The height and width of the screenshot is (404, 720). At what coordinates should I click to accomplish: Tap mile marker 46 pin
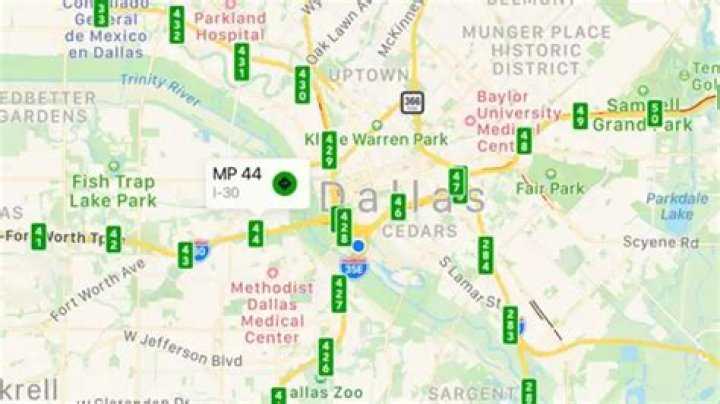[x=398, y=207]
